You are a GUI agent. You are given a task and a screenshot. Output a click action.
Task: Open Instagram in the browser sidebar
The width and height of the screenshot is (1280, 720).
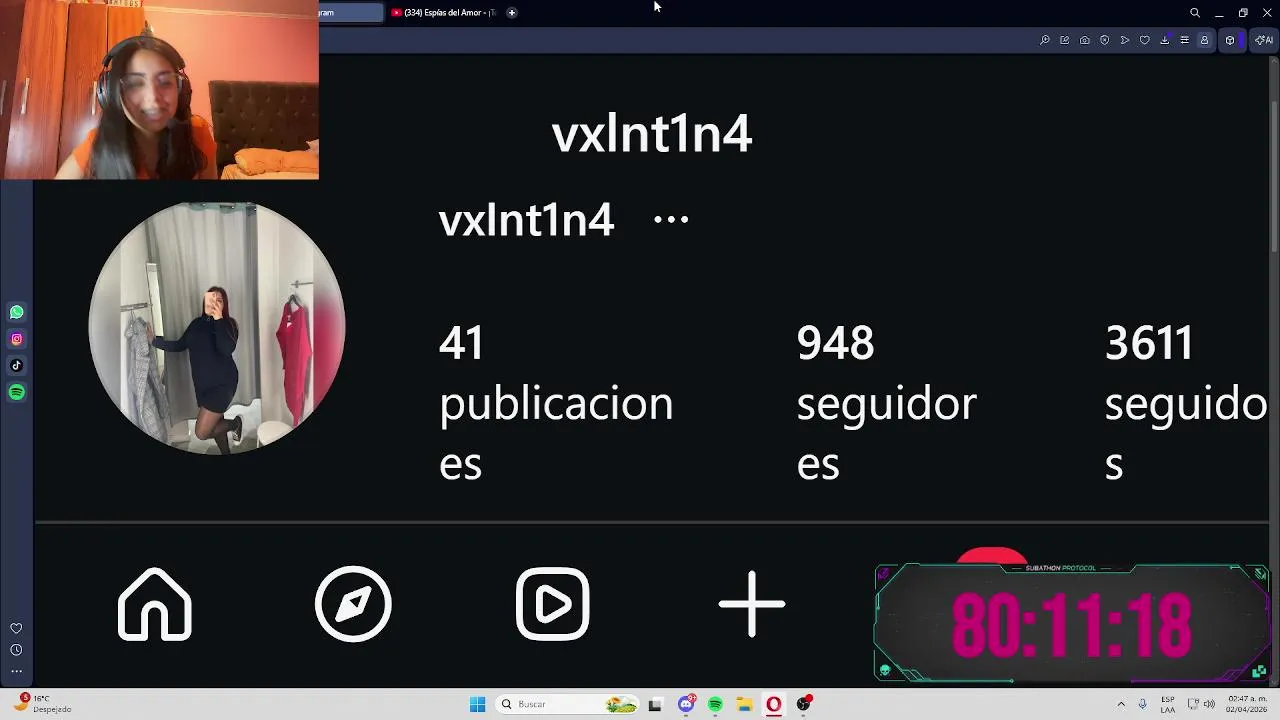(x=16, y=339)
